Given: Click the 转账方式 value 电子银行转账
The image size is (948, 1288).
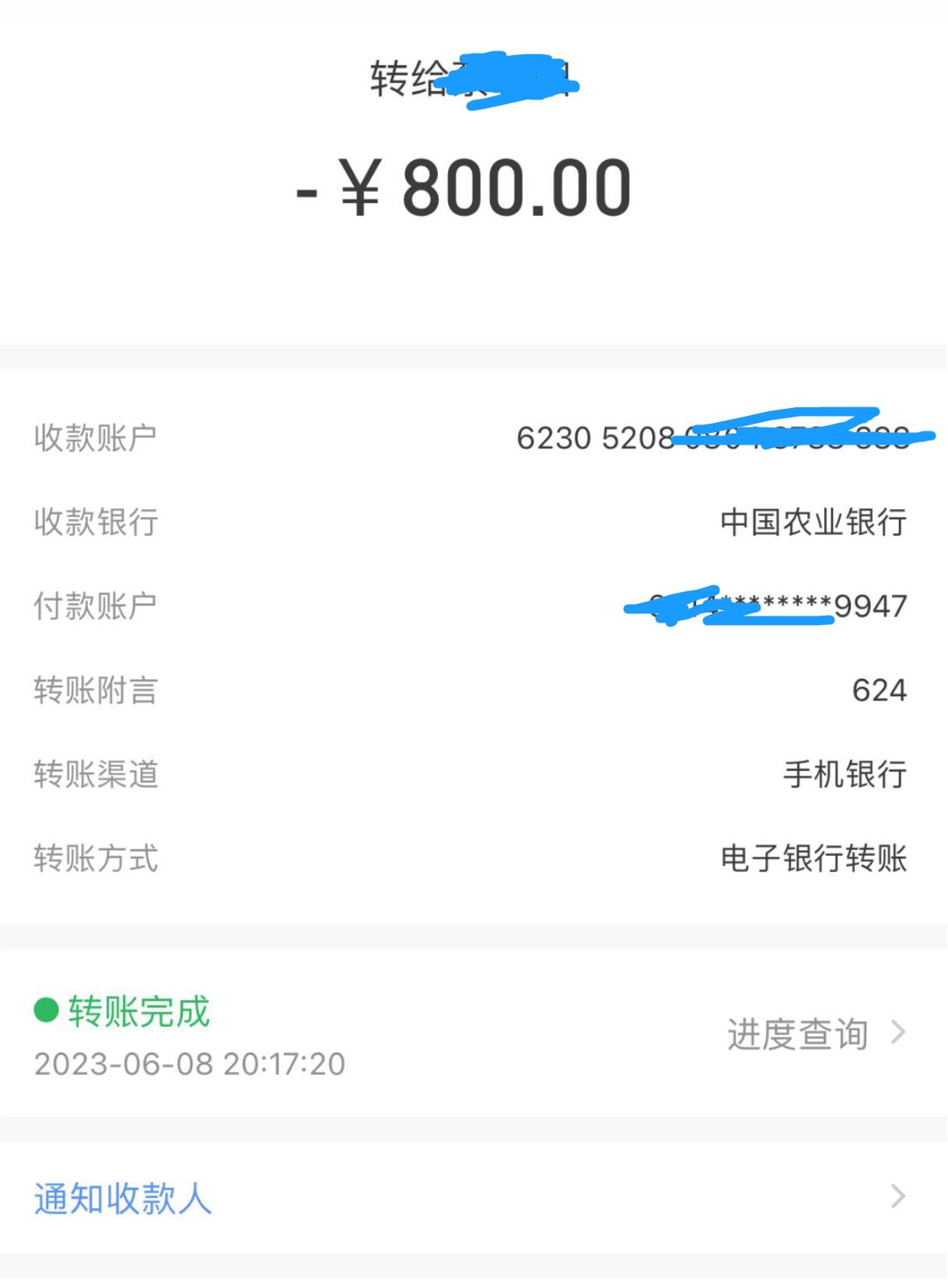Looking at the screenshot, I should [813, 858].
